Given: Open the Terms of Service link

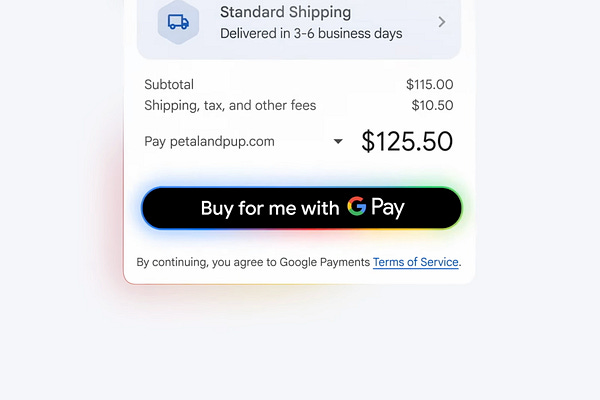Looking at the screenshot, I should coord(415,262).
